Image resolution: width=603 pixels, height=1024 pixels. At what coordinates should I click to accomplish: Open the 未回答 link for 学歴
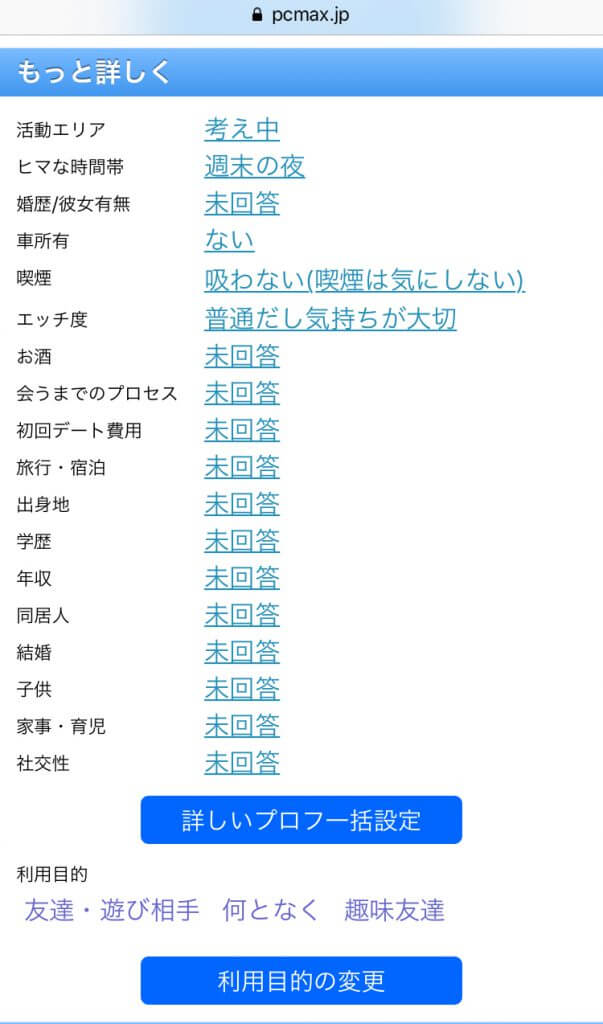pos(242,541)
